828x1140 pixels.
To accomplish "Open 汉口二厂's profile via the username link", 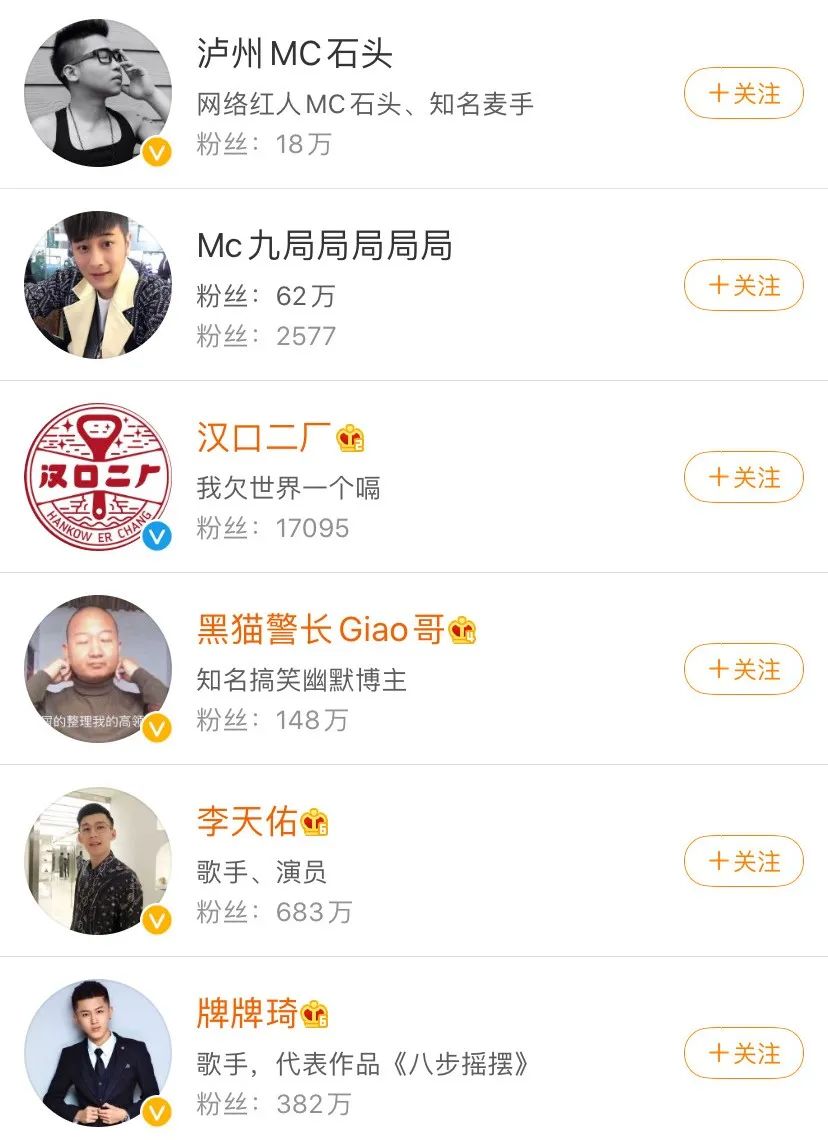I will (x=262, y=438).
